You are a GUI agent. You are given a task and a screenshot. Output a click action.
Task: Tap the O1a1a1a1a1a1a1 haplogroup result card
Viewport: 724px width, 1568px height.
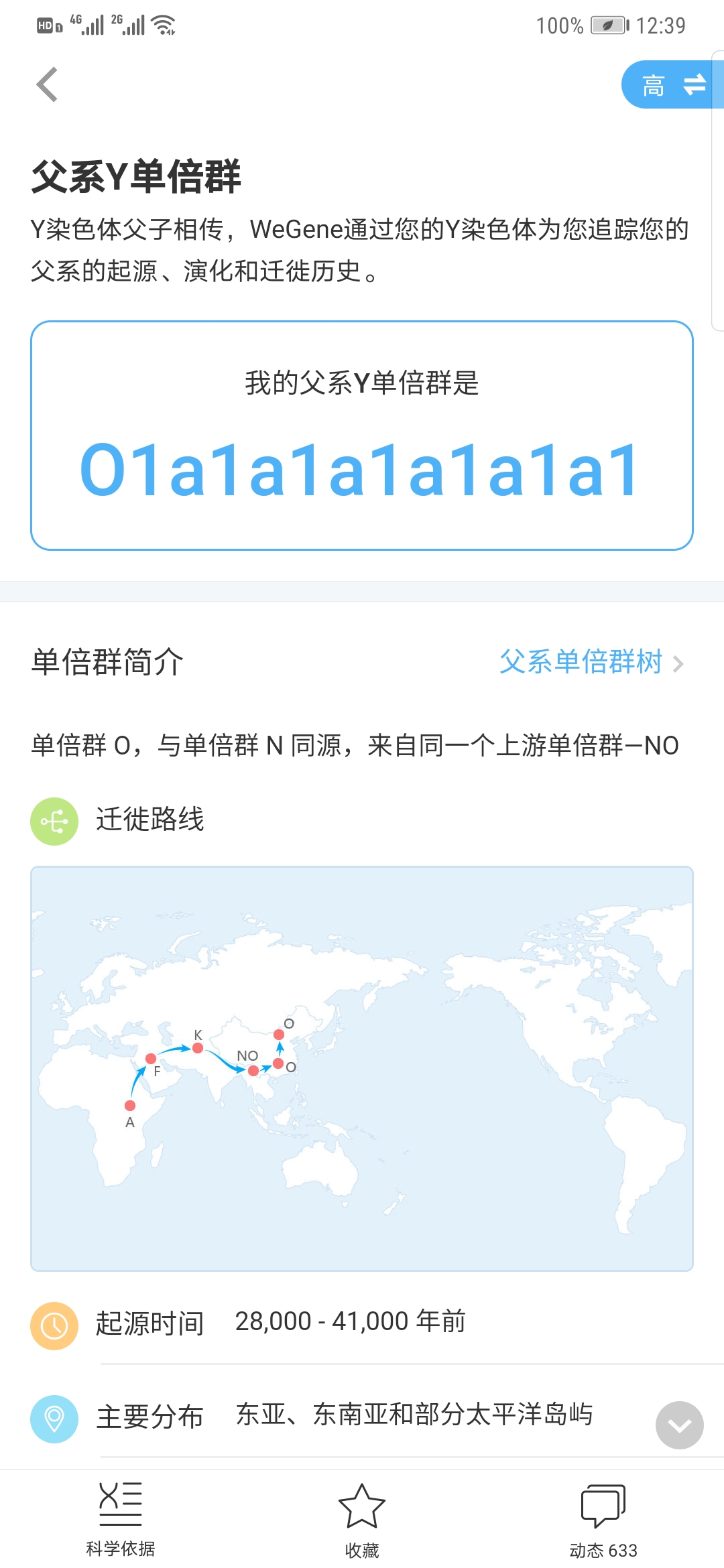(x=362, y=436)
